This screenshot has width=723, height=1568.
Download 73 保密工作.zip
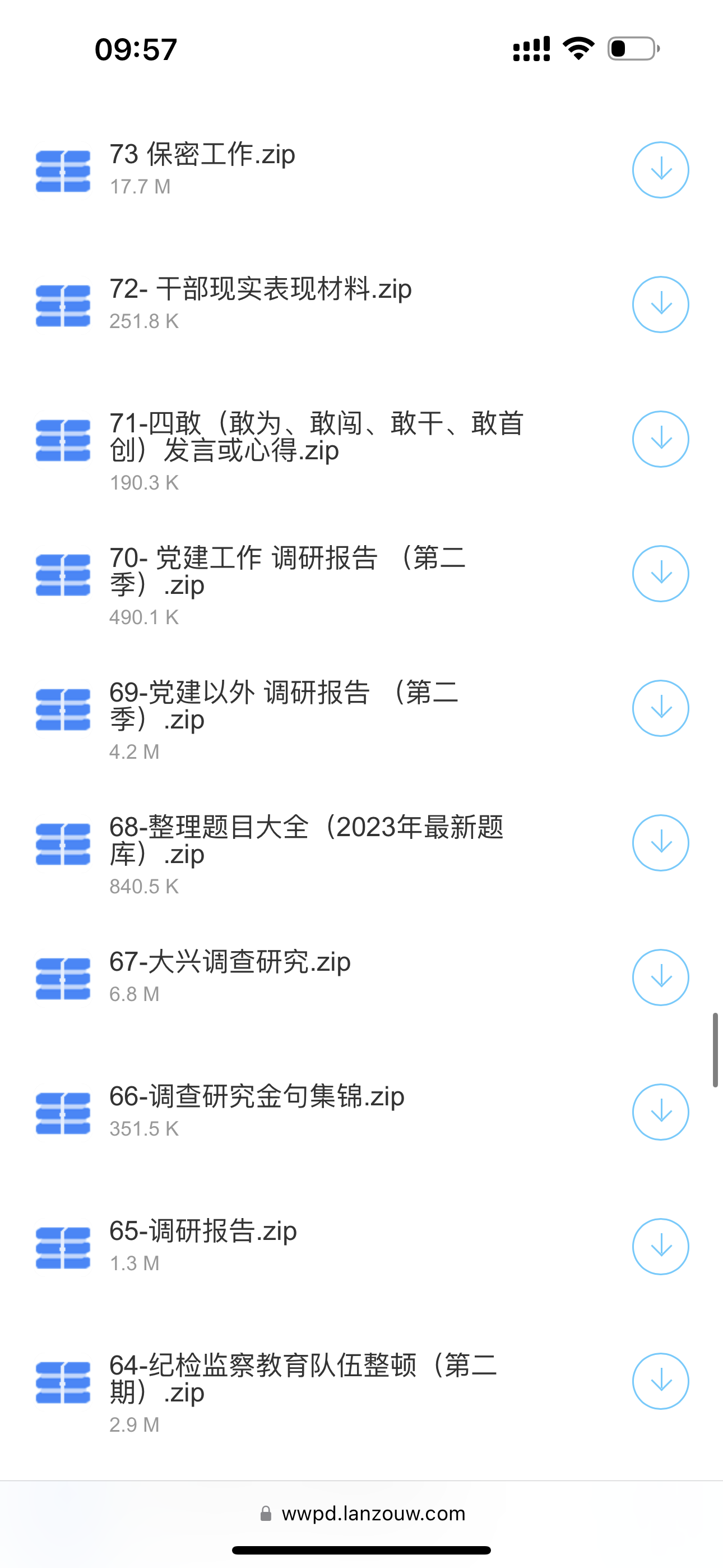point(660,170)
